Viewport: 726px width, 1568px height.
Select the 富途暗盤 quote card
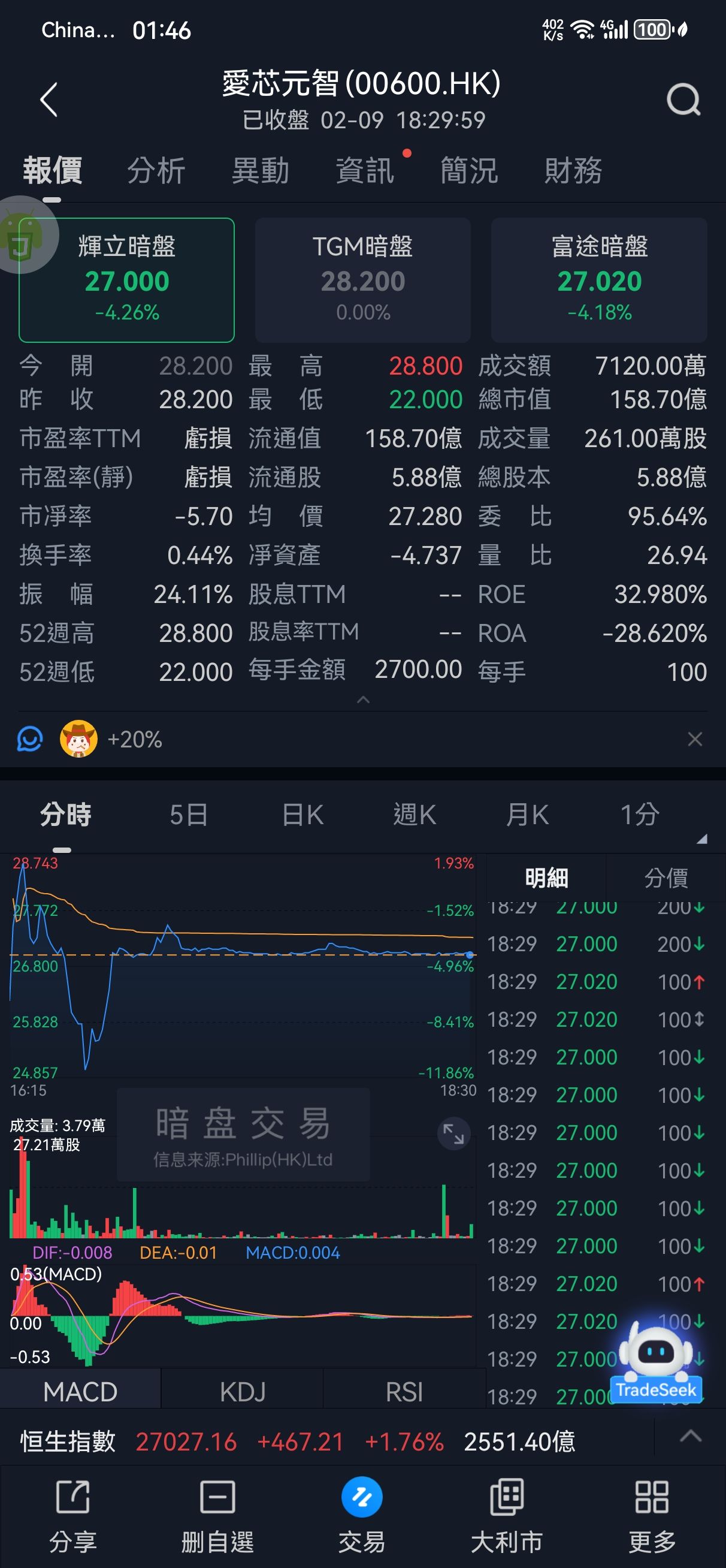pos(599,279)
